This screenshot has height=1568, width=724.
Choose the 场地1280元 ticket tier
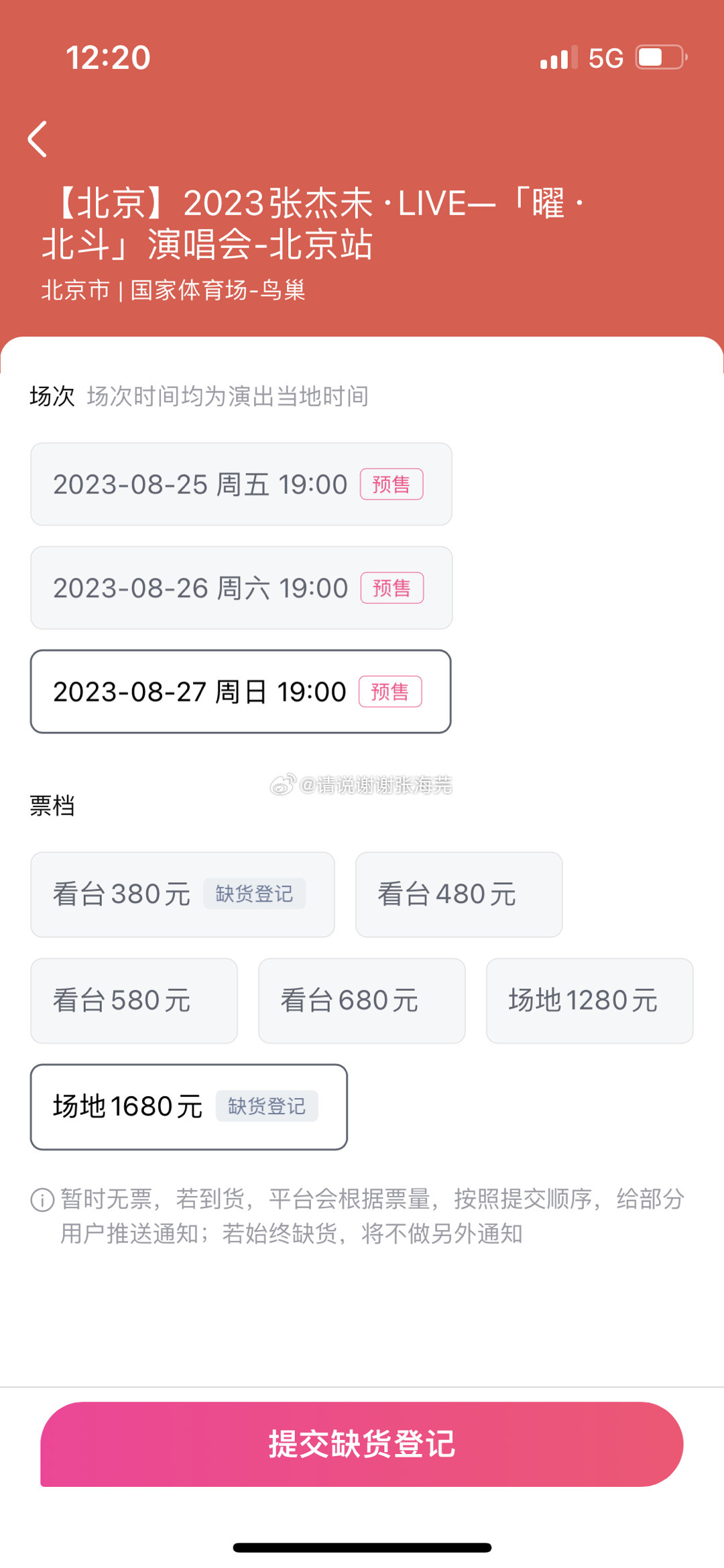pyautogui.click(x=590, y=1001)
